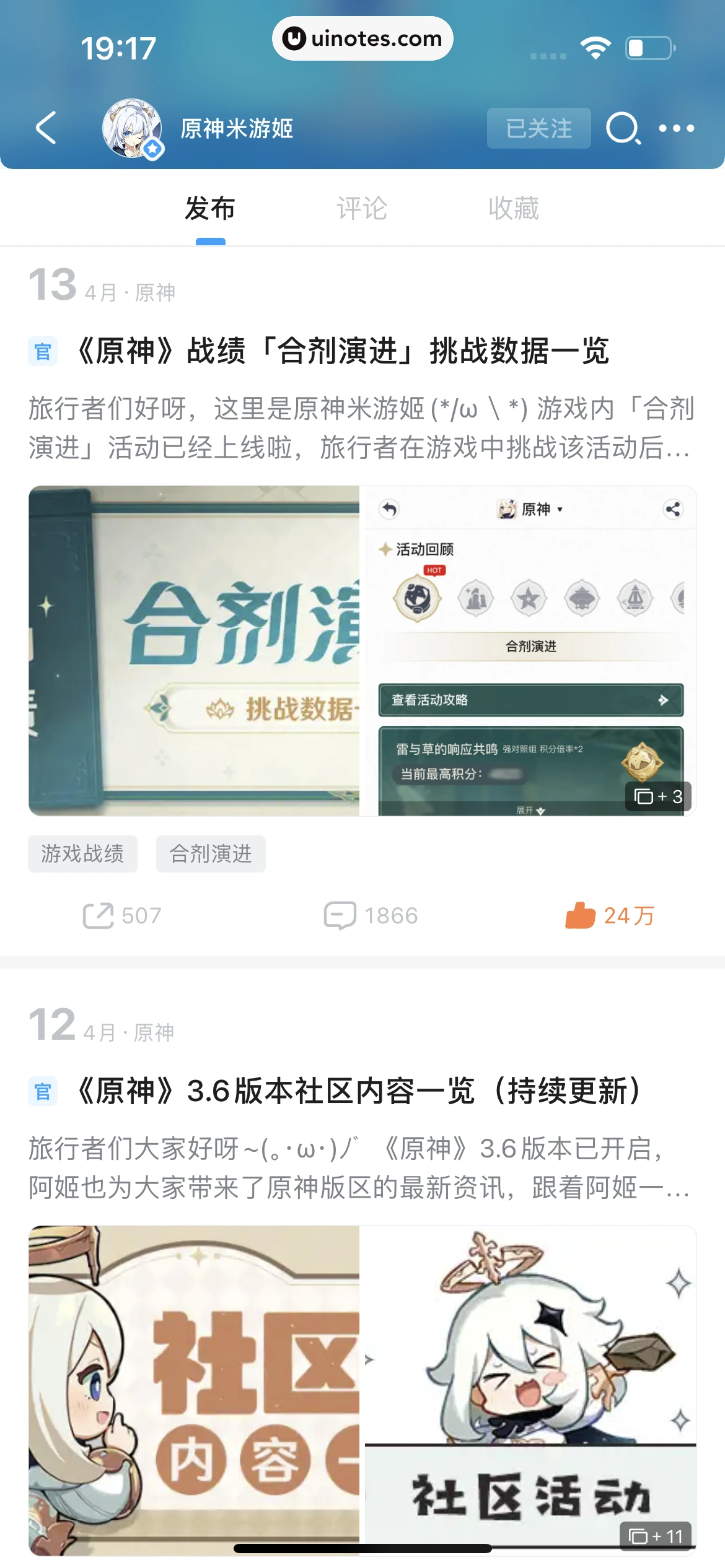725x1568 pixels.
Task: Switch to the 评论 tab
Action: point(362,209)
